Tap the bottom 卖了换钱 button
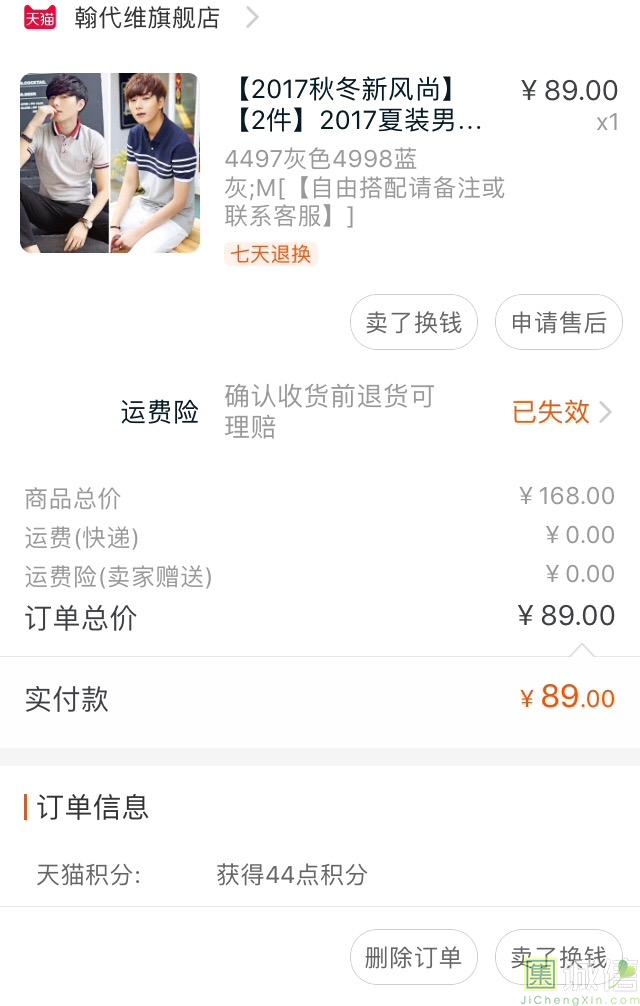The image size is (640, 1006). click(x=558, y=957)
